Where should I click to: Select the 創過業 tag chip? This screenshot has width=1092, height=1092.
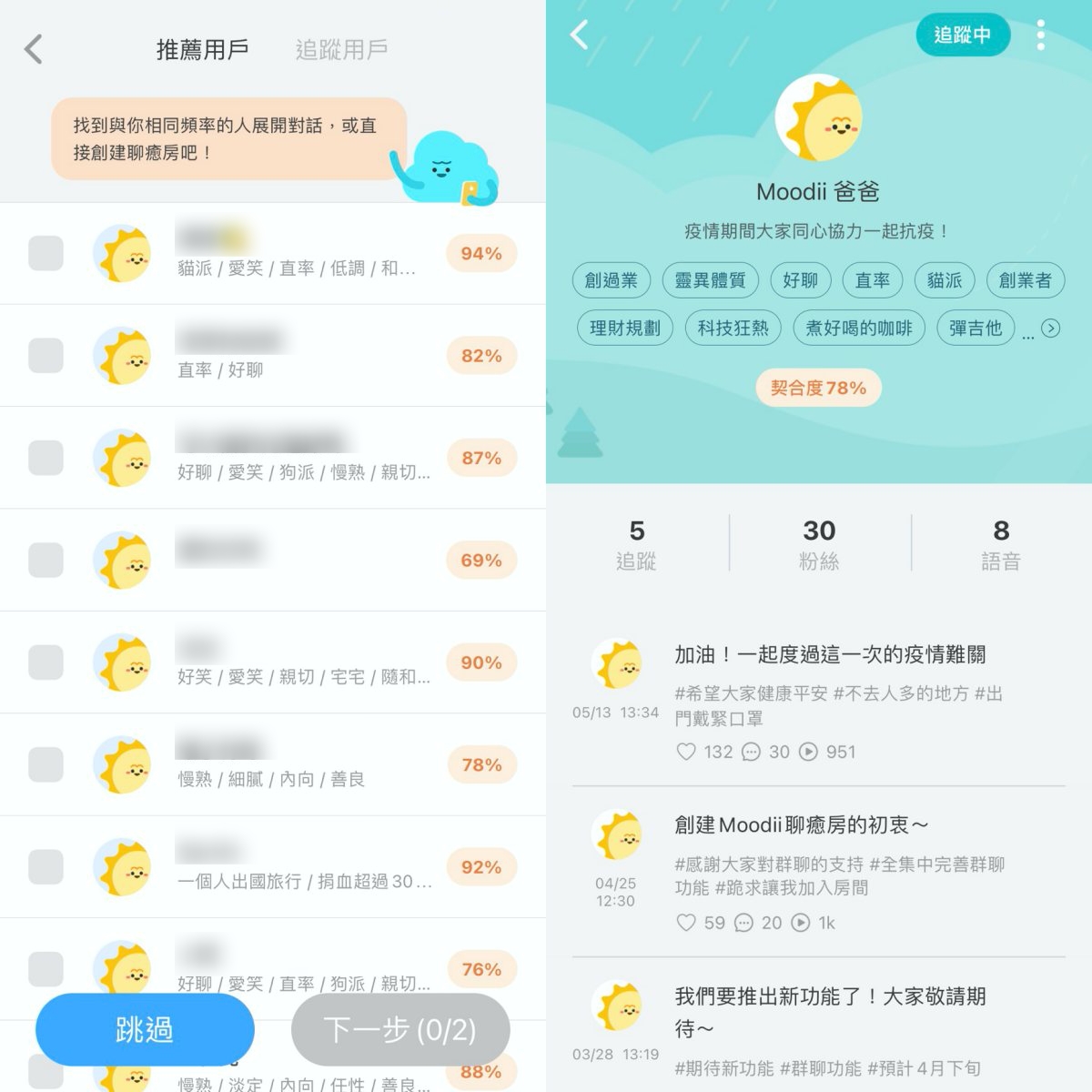612,280
